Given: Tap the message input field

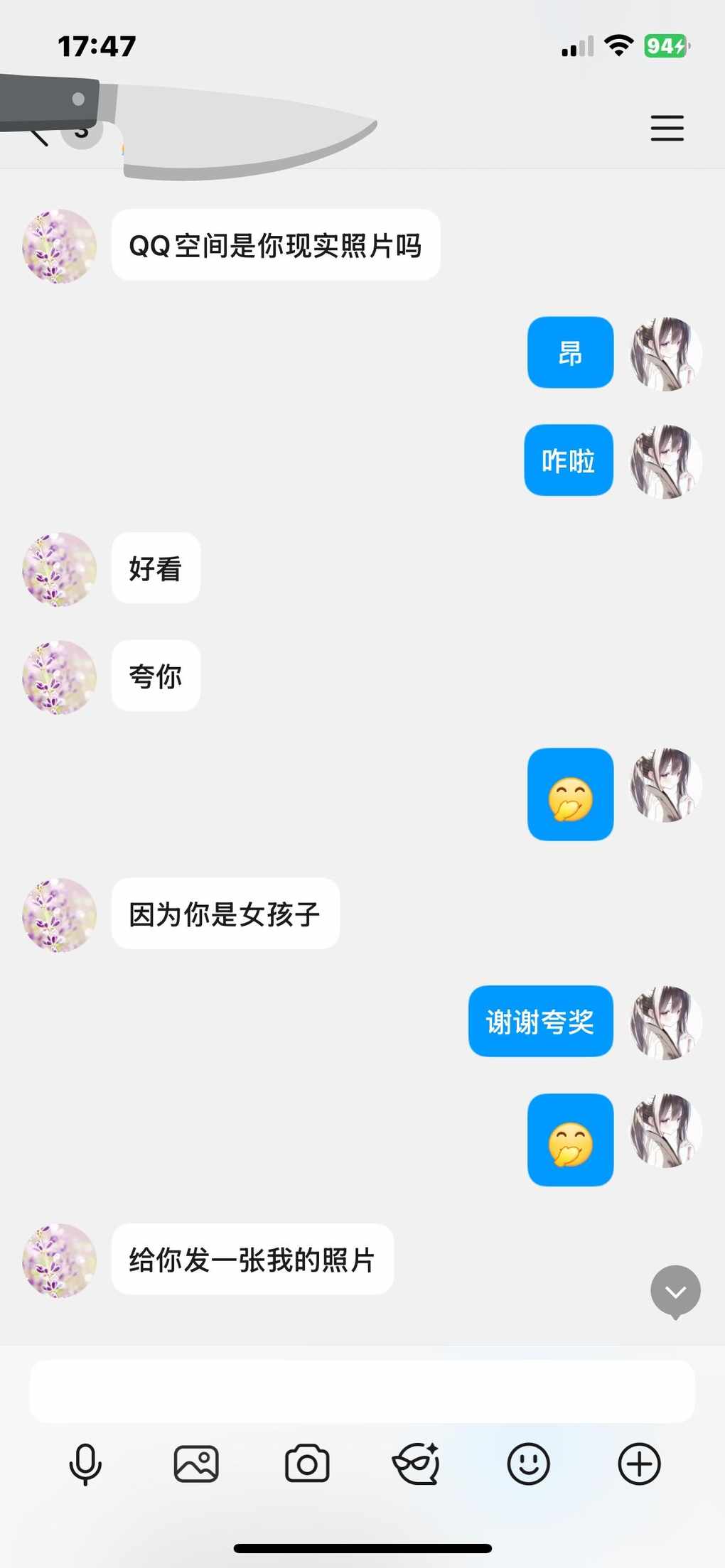Looking at the screenshot, I should pos(362,1391).
